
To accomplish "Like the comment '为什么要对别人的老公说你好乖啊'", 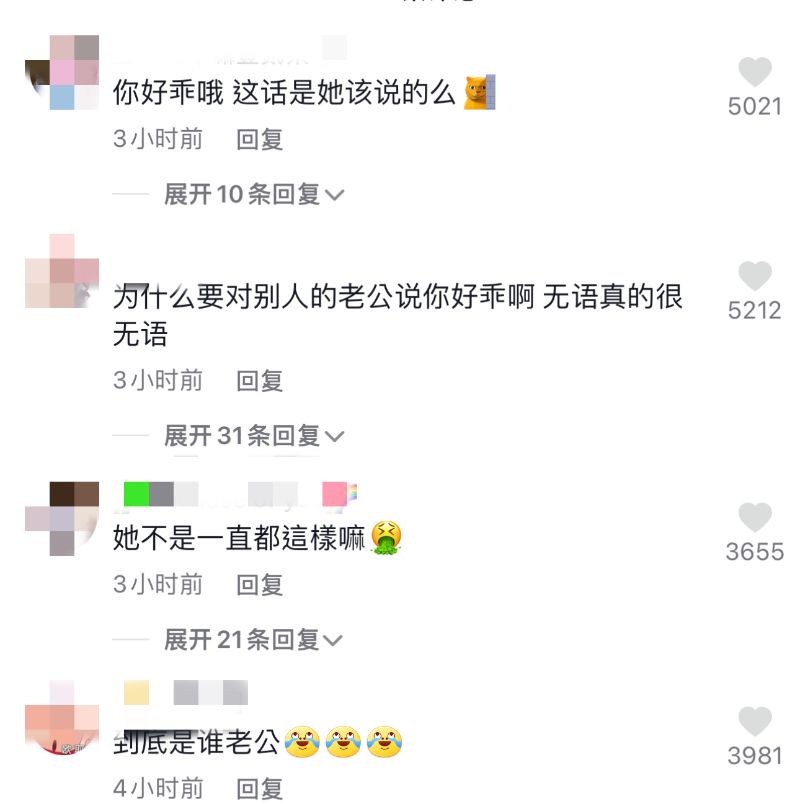I will tap(755, 277).
